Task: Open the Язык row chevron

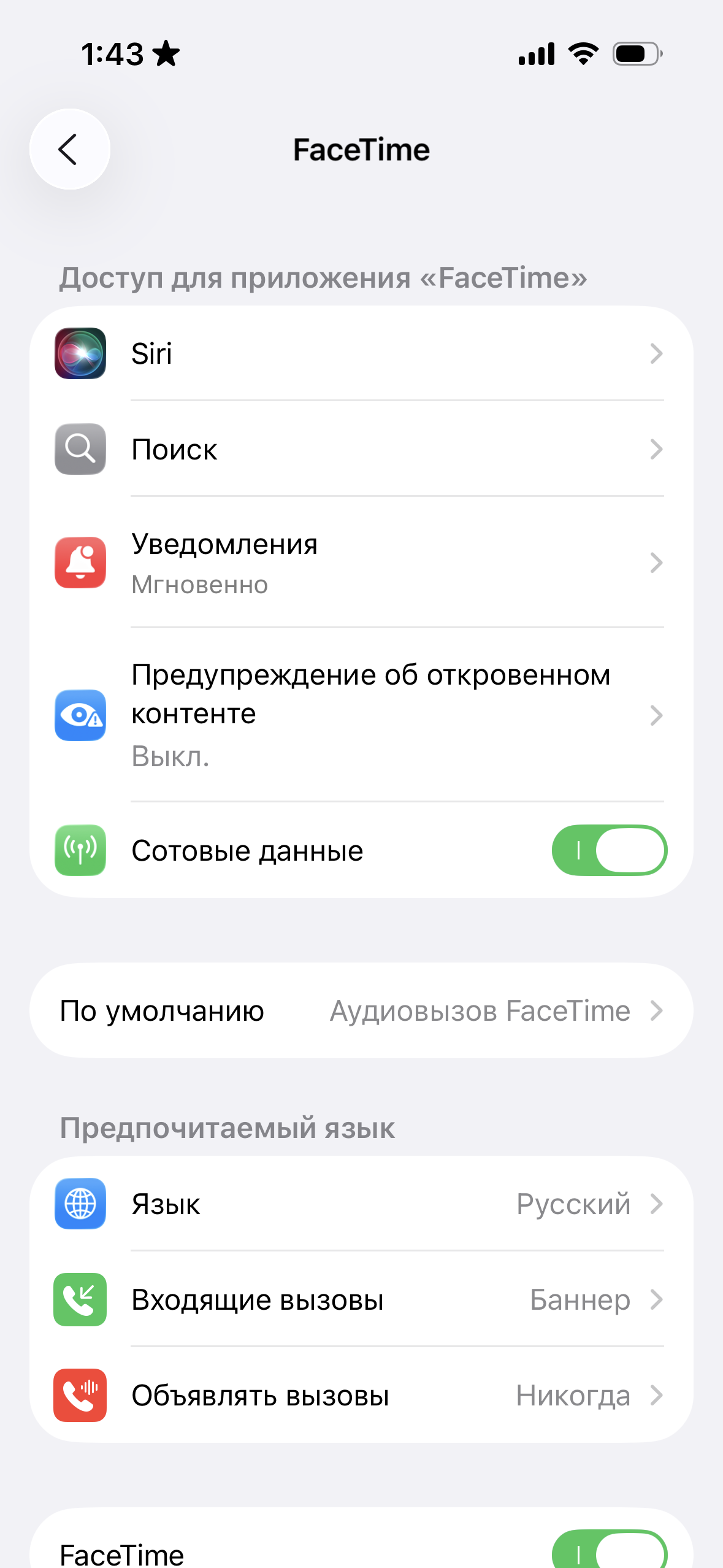Action: (657, 1204)
